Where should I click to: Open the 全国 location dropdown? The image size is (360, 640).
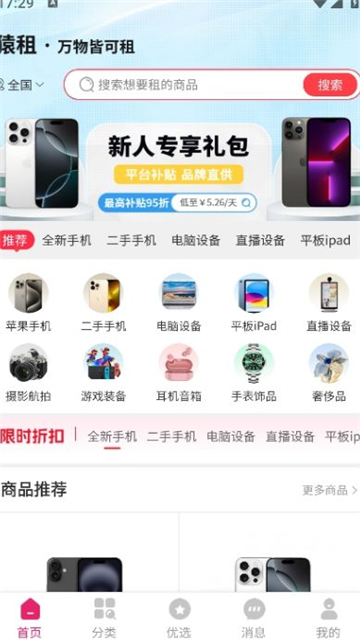(21, 85)
